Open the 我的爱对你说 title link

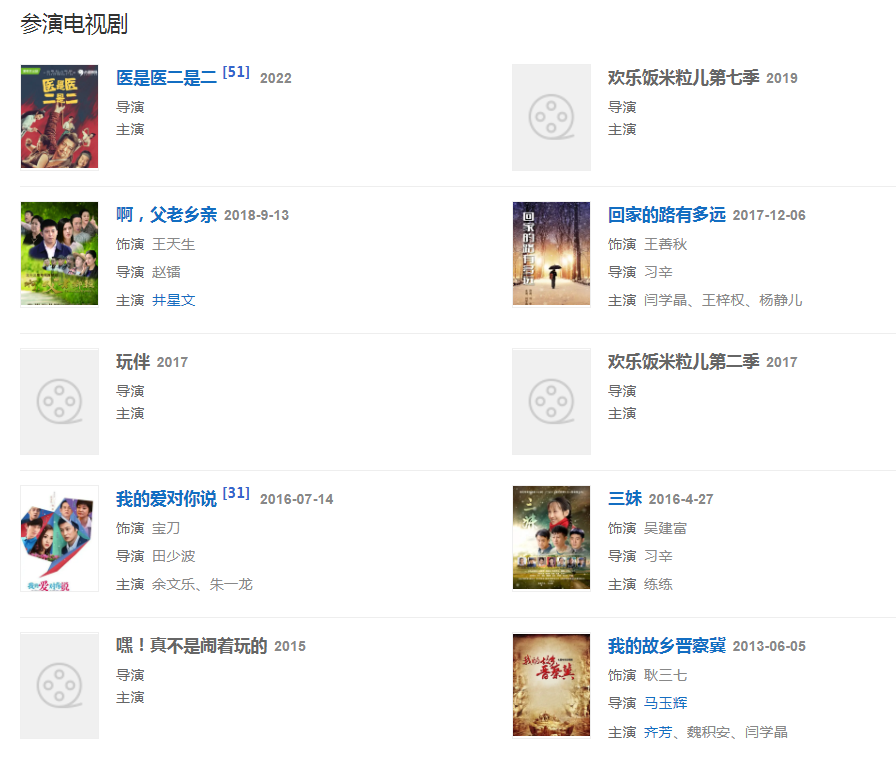166,499
